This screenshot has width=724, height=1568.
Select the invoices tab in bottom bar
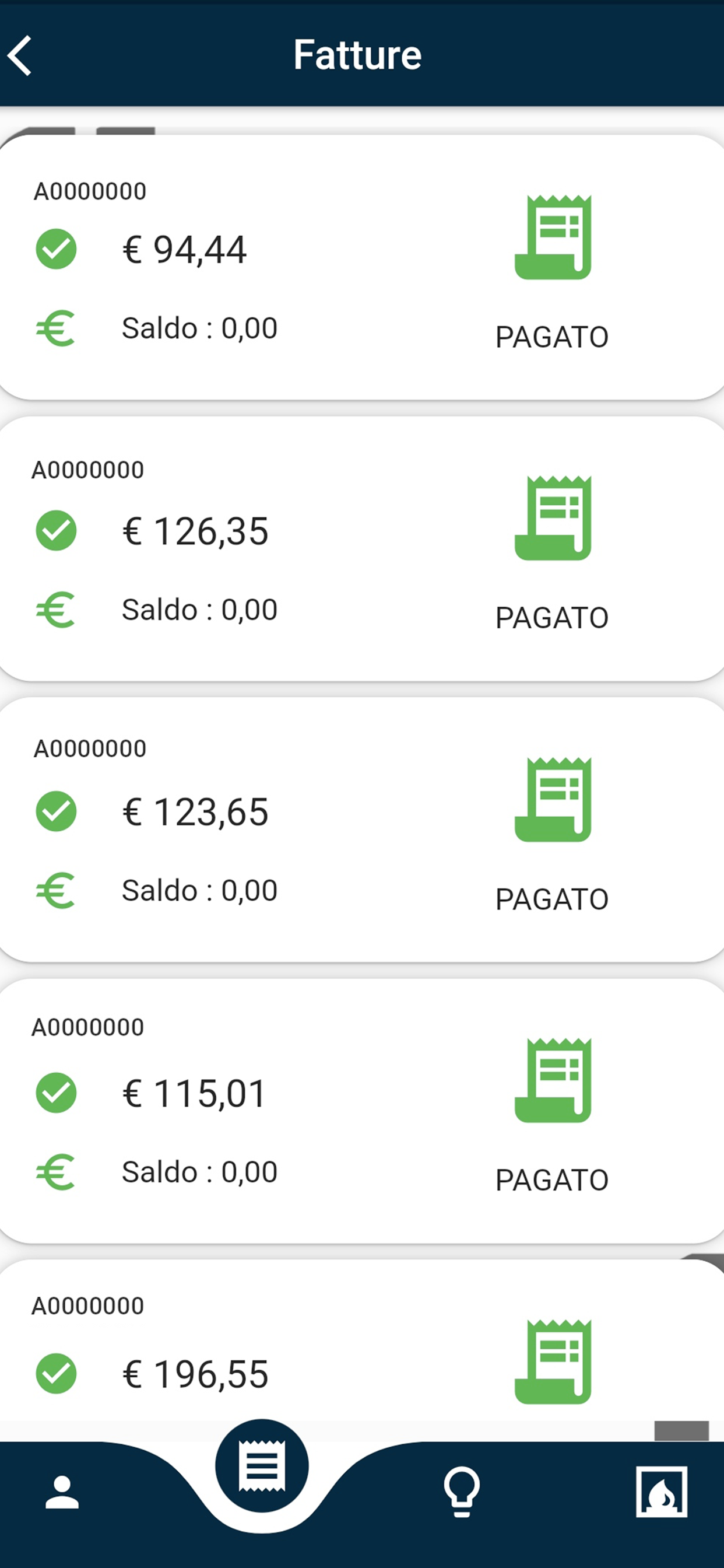262,1466
